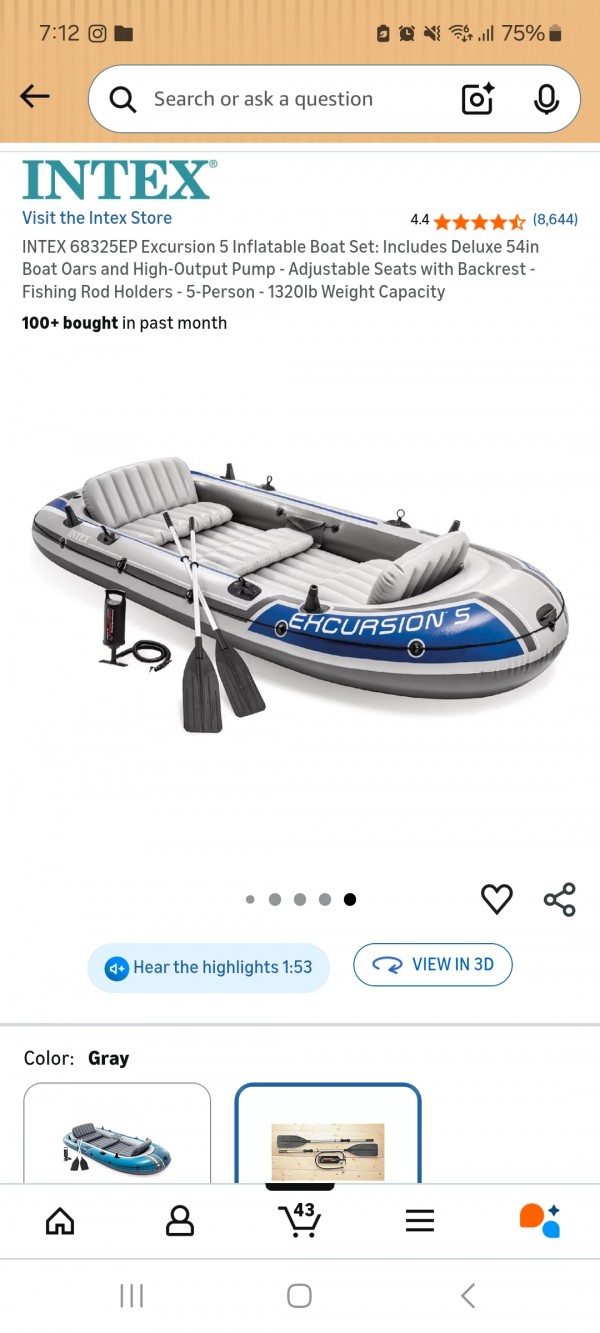Share this product listing
Image resolution: width=600 pixels, height=1333 pixels.
tap(559, 899)
